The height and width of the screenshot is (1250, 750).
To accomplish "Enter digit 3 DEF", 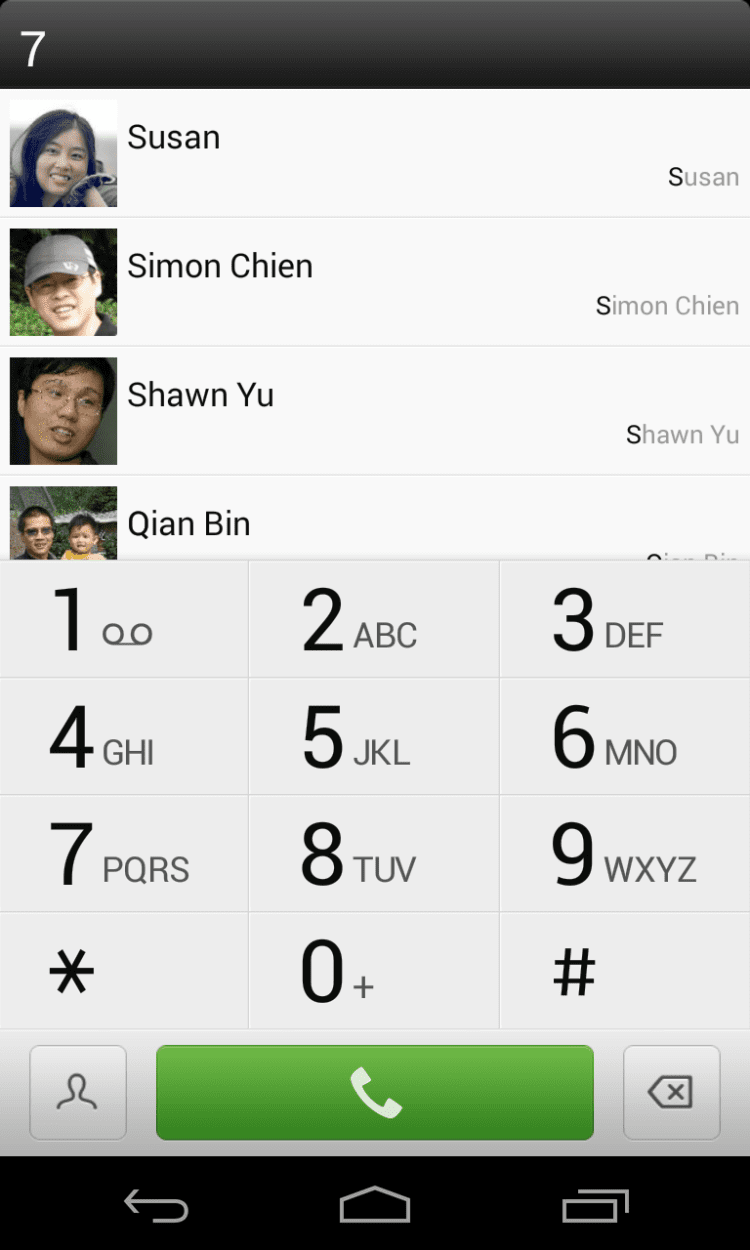I will coord(624,620).
